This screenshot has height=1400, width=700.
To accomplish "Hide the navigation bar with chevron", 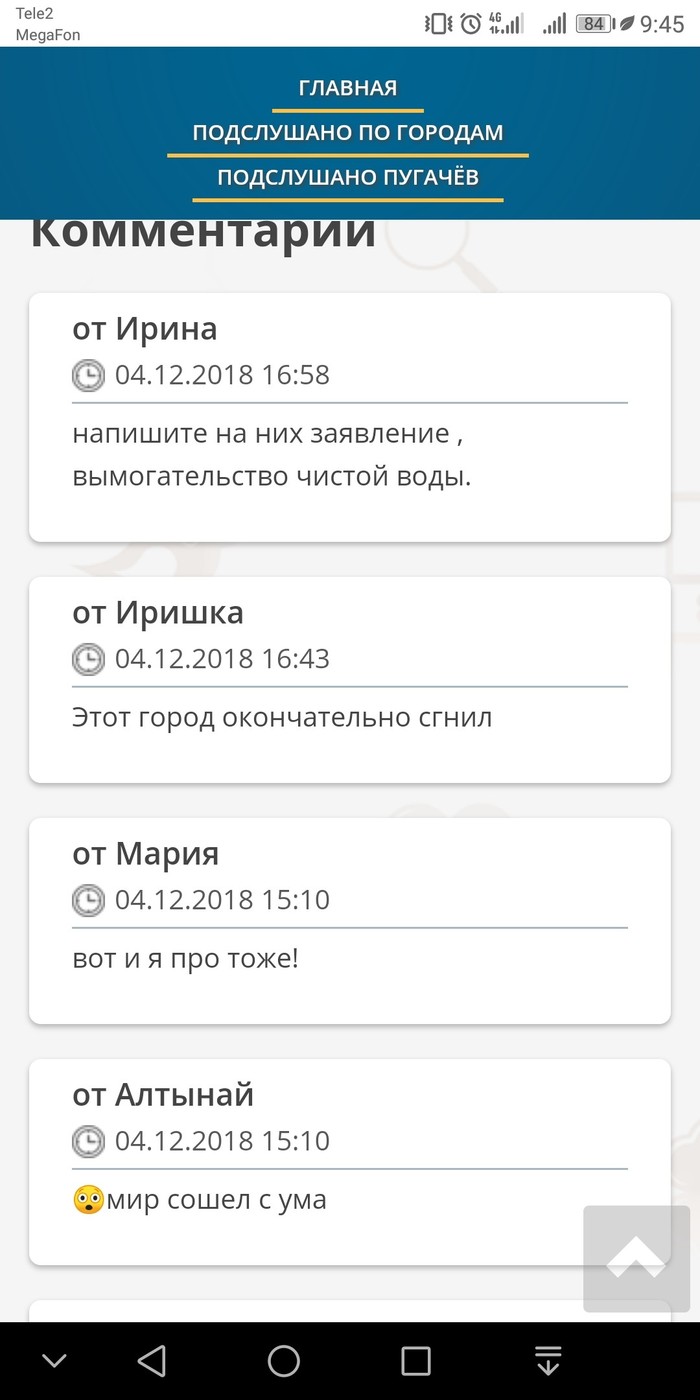I will 54,1360.
